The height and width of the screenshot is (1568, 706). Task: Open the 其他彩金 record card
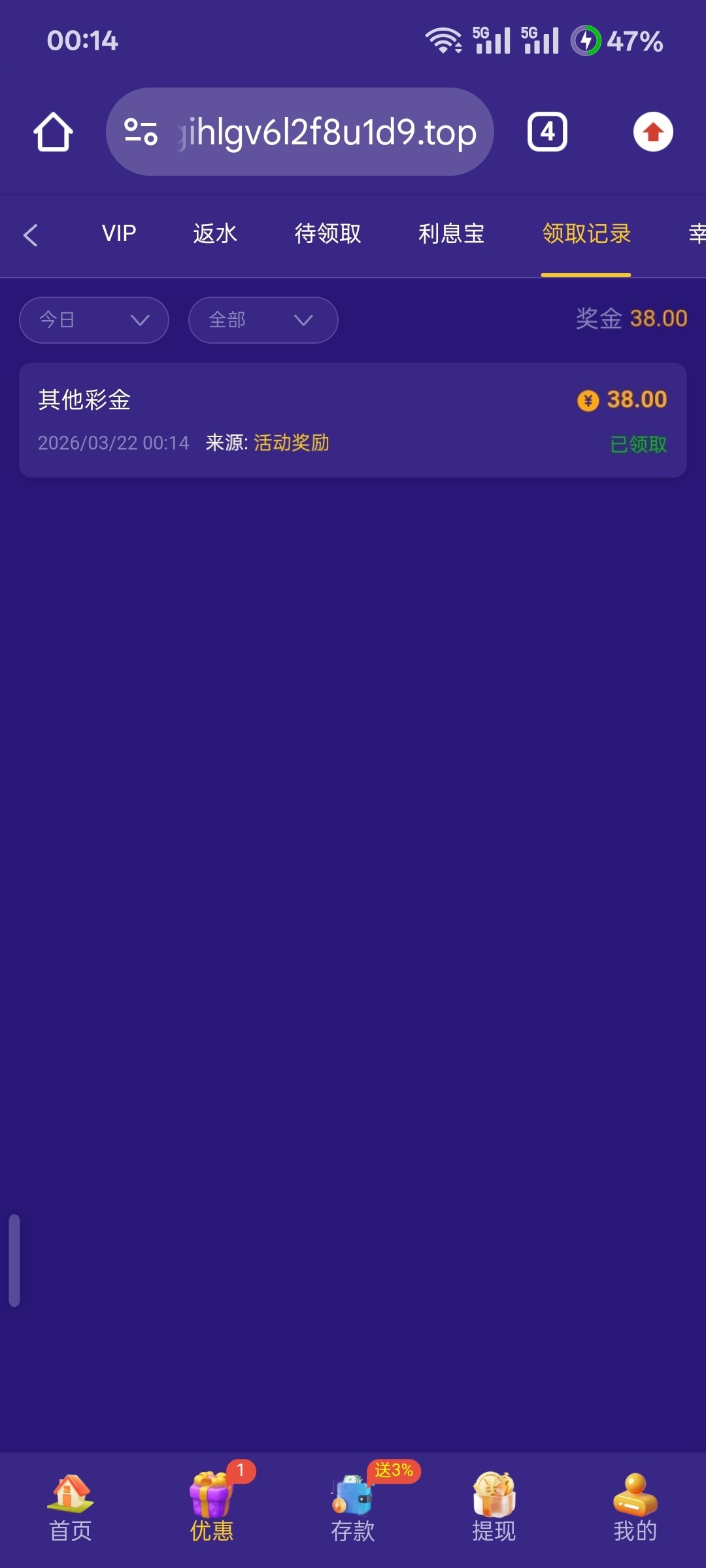tap(353, 420)
